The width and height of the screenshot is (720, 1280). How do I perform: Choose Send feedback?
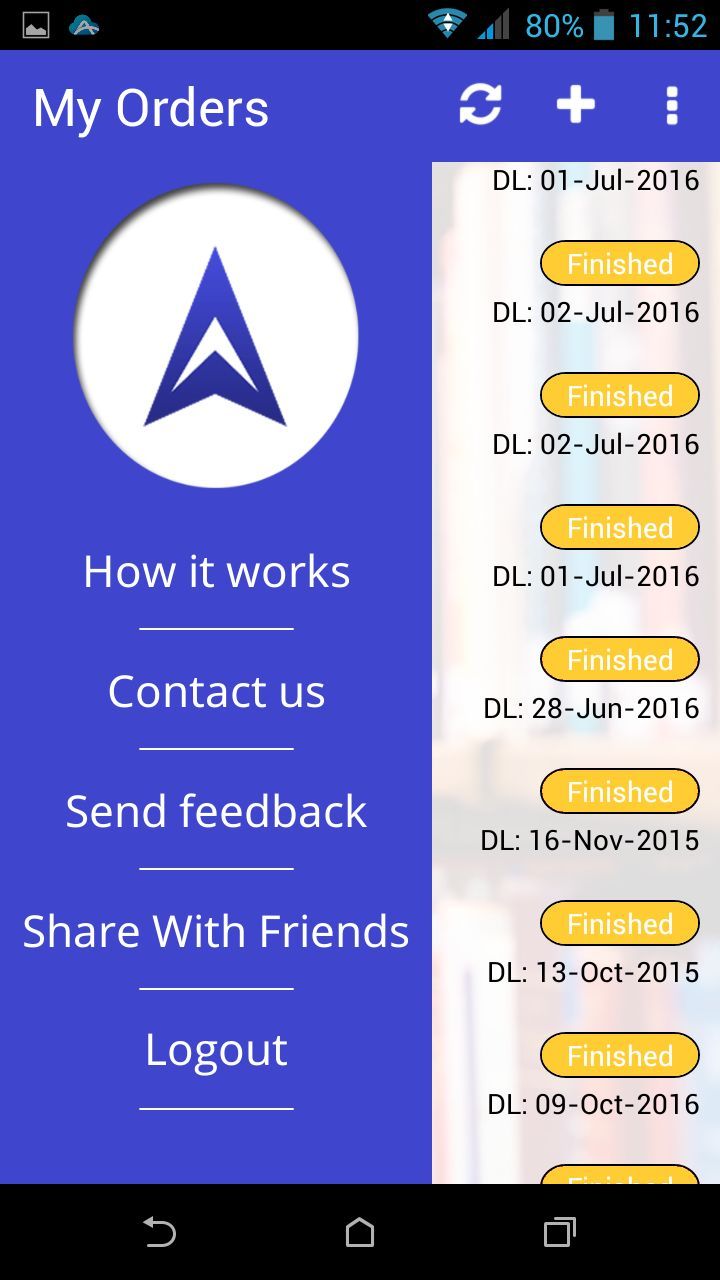pos(216,811)
